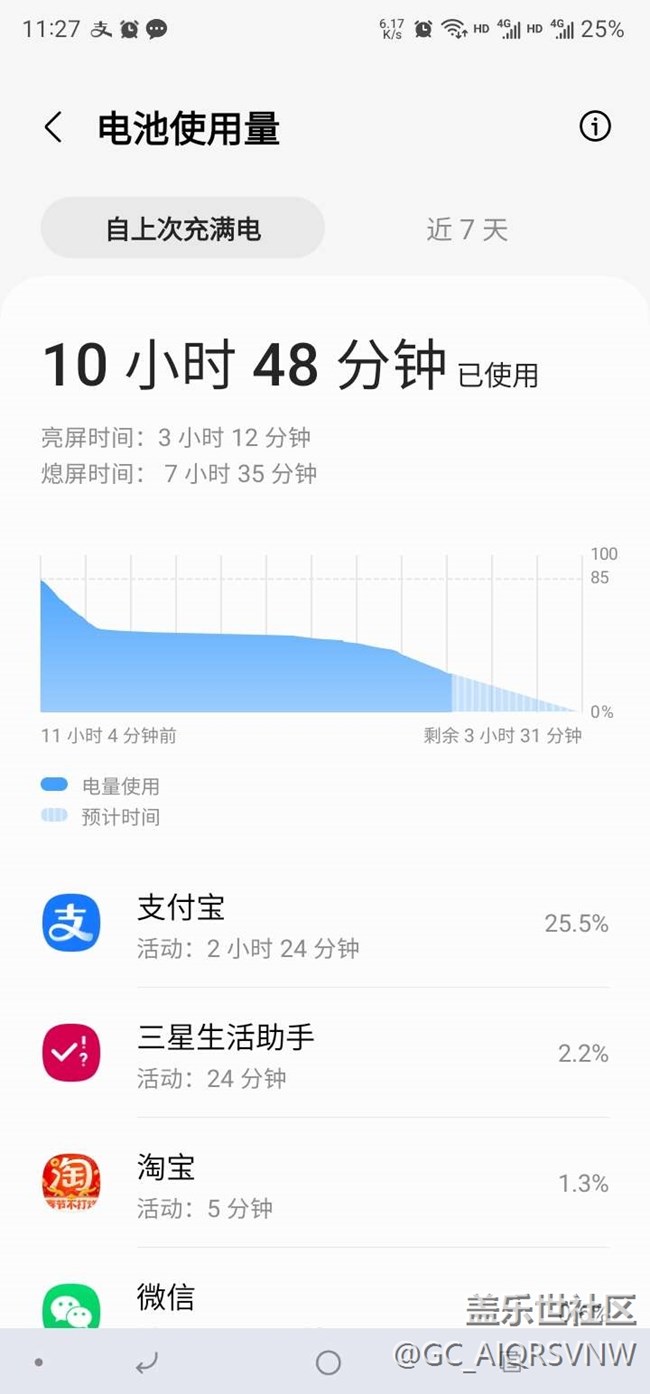The height and width of the screenshot is (1394, 650).
Task: Open the 淘宝 (Taobao) battery usage row
Action: 325,1183
